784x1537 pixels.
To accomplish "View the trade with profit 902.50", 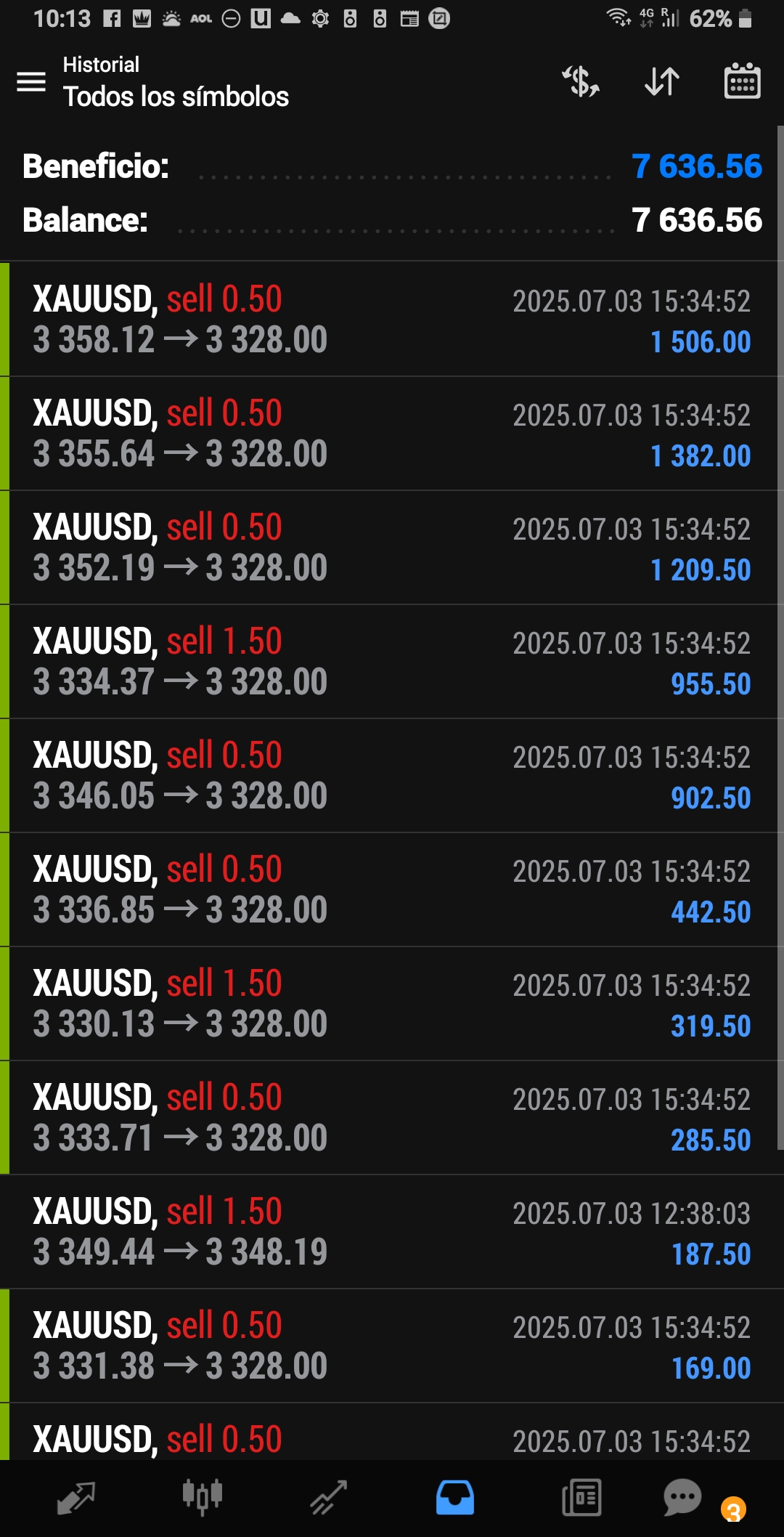I will (x=392, y=776).
